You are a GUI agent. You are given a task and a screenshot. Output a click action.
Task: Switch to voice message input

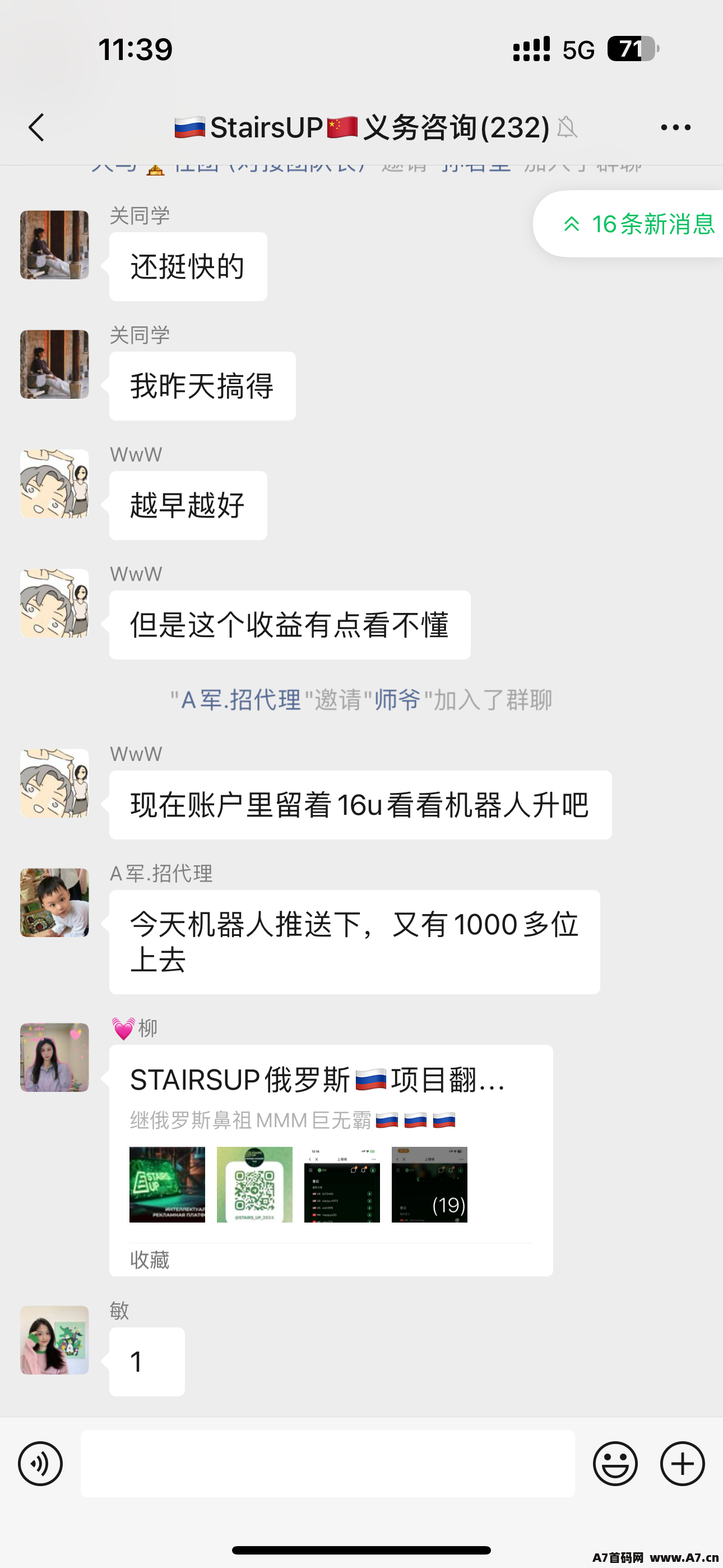pos(40,1463)
